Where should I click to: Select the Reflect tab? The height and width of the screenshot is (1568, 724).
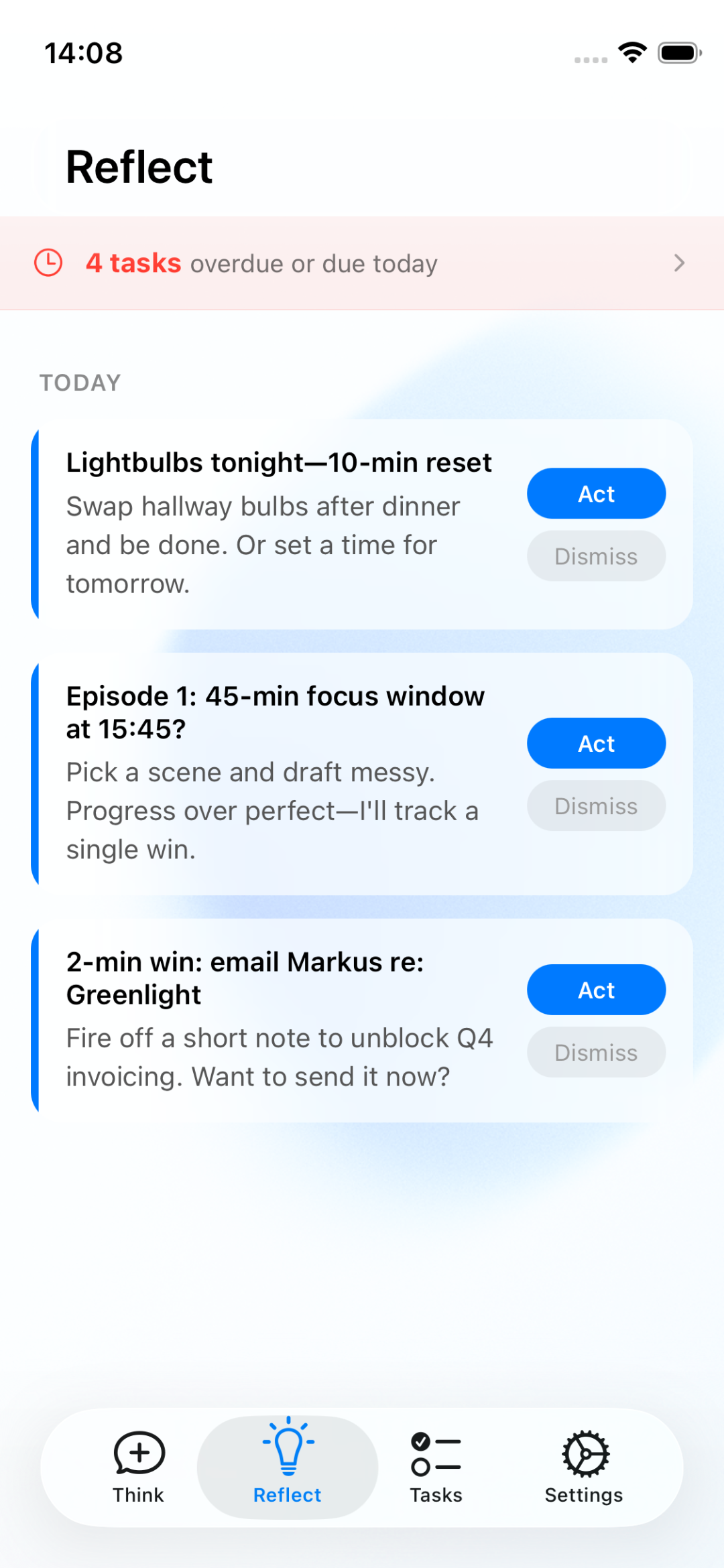tap(288, 1467)
